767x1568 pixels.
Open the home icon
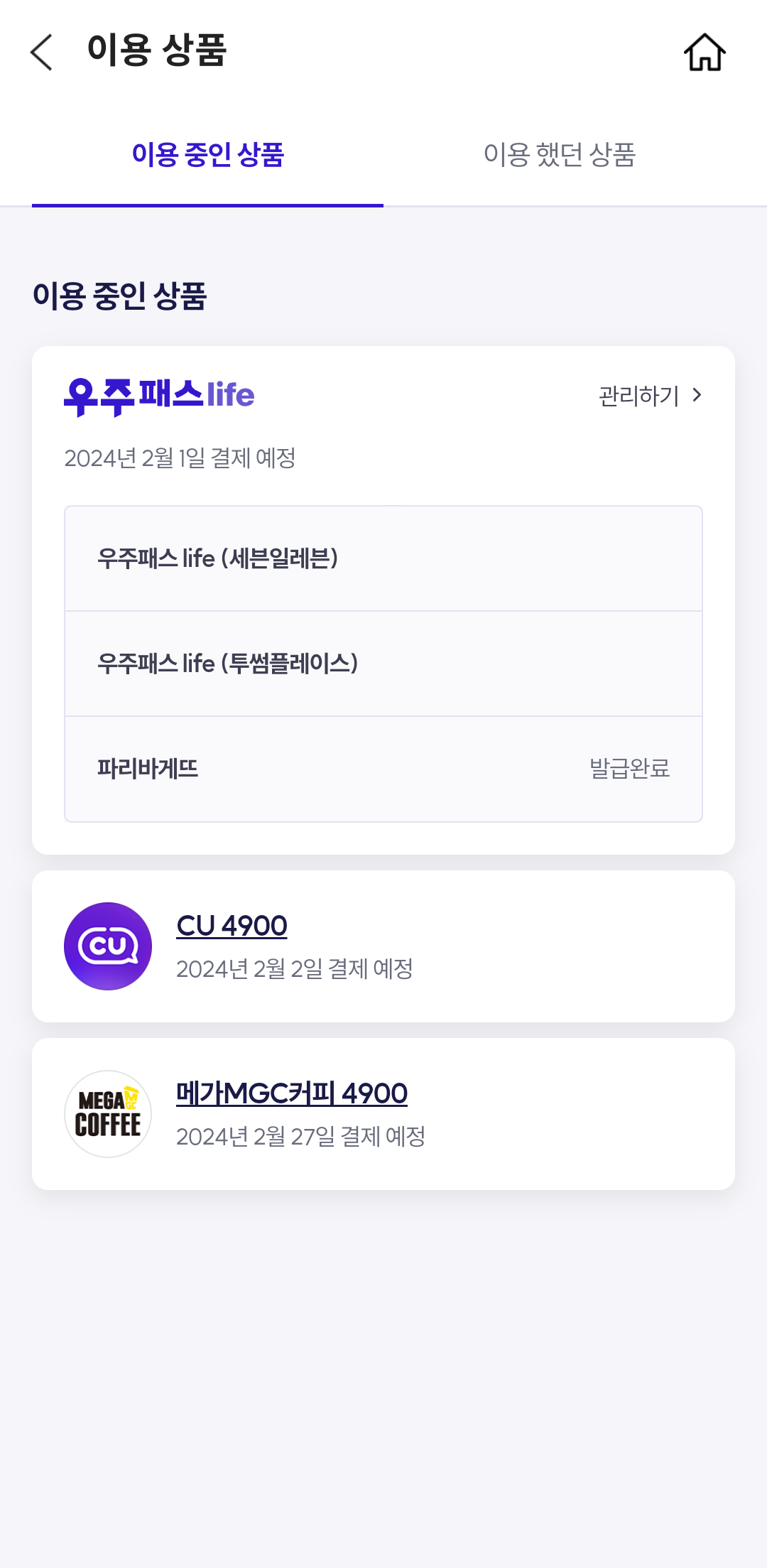coord(704,53)
